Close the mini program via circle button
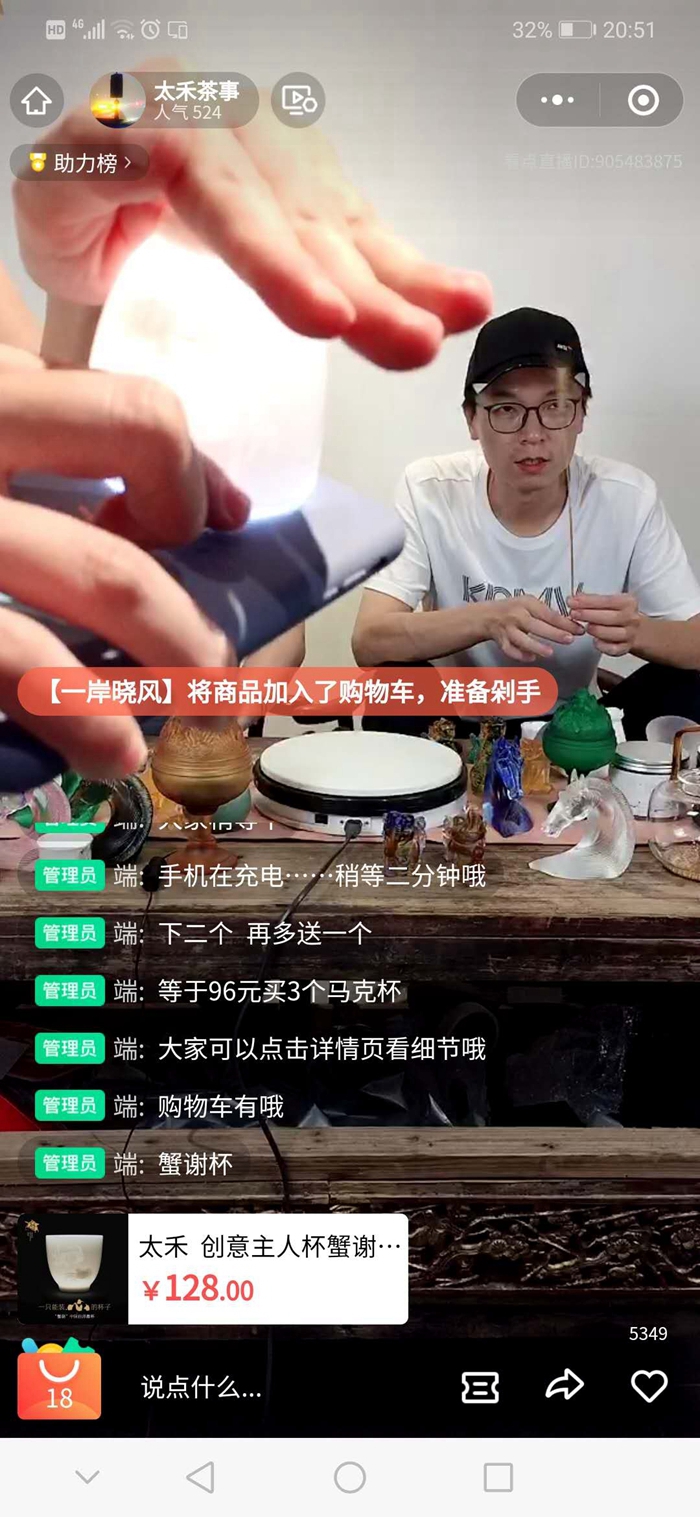 642,100
